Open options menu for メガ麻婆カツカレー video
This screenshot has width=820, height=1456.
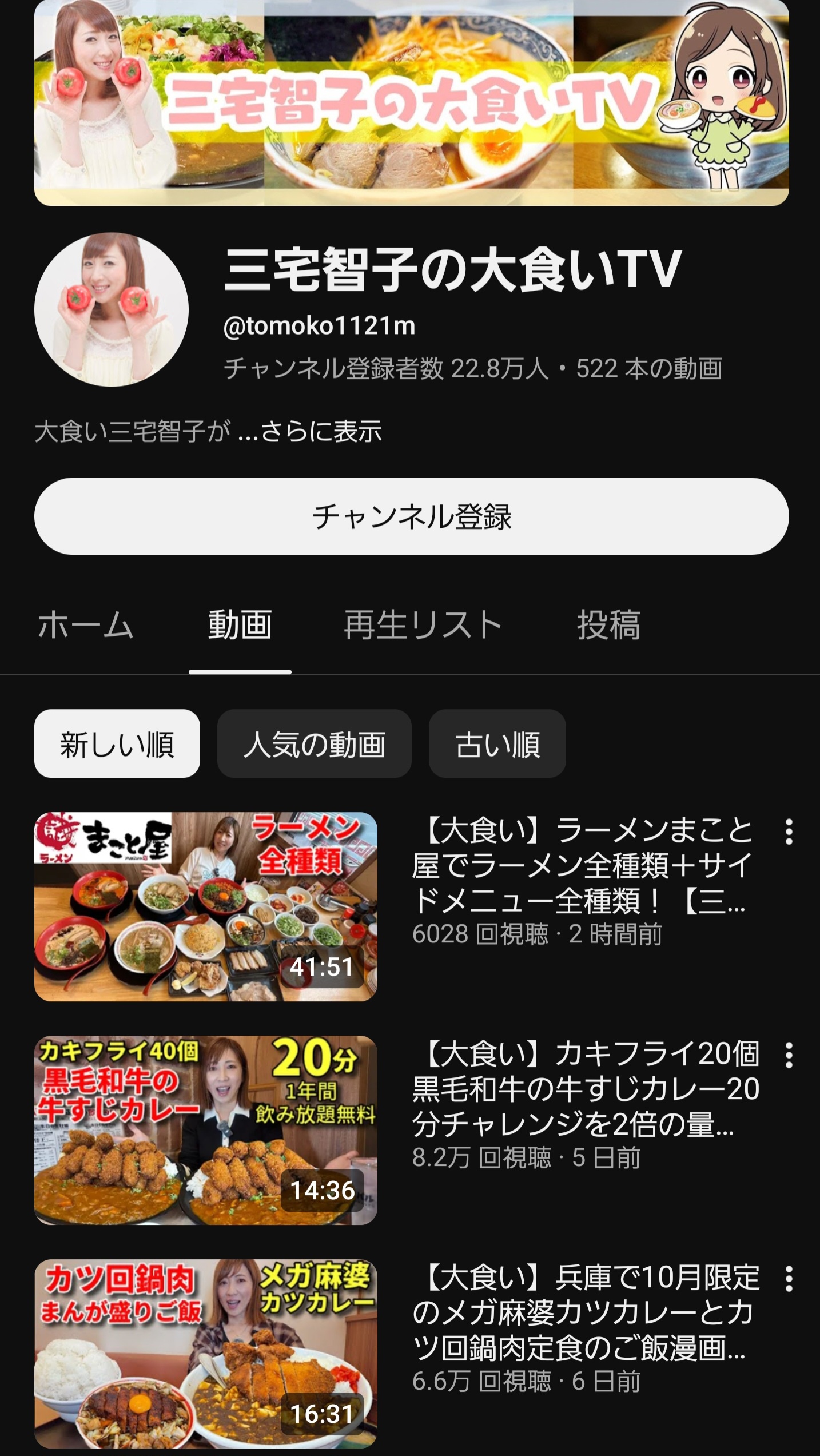point(789,1279)
